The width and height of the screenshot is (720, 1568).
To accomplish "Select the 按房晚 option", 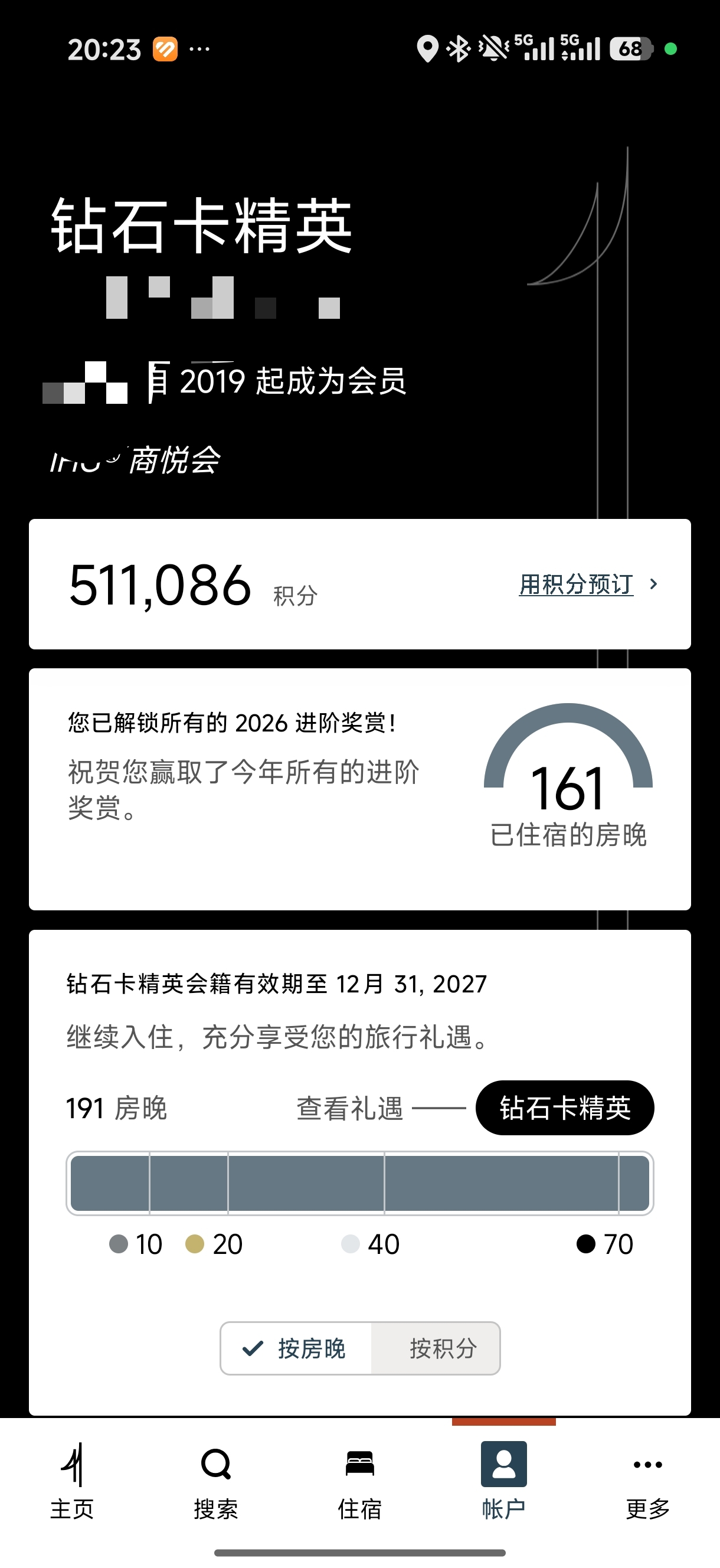I will point(296,1348).
